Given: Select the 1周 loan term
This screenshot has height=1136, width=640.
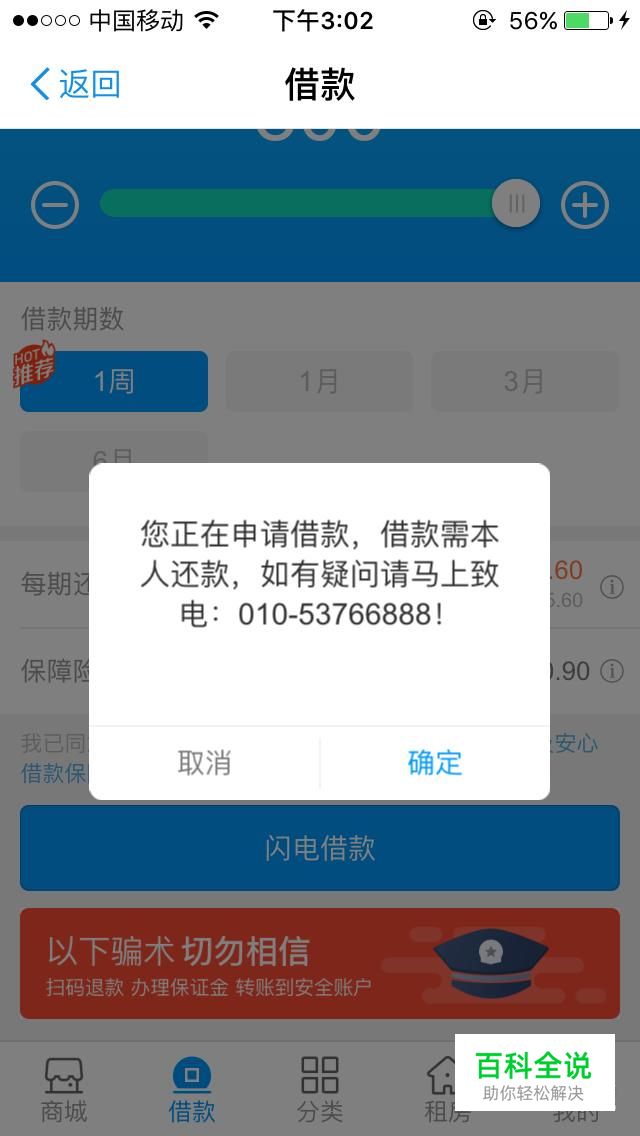Looking at the screenshot, I should pyautogui.click(x=114, y=381).
